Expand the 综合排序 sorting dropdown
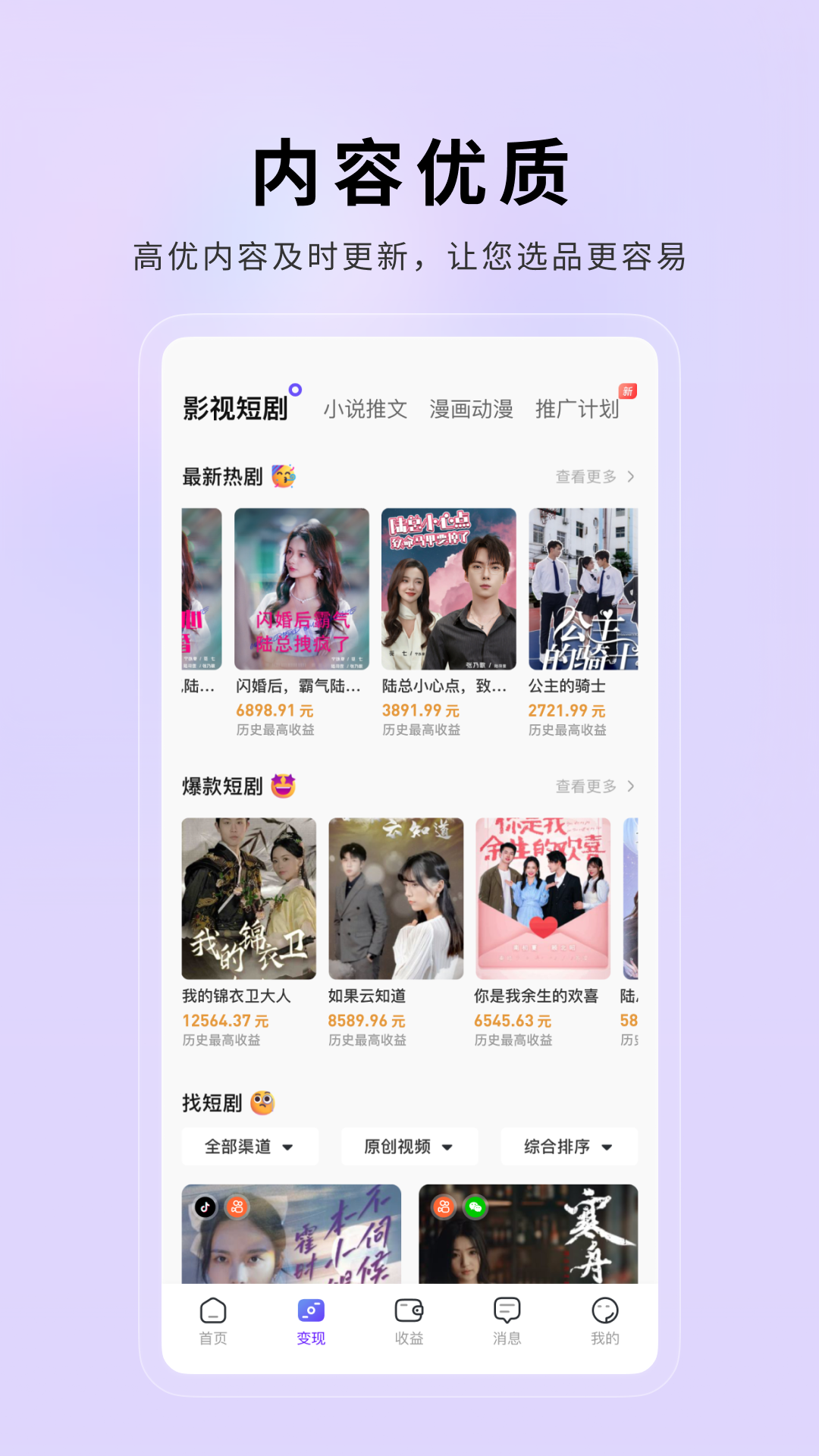 click(569, 1147)
